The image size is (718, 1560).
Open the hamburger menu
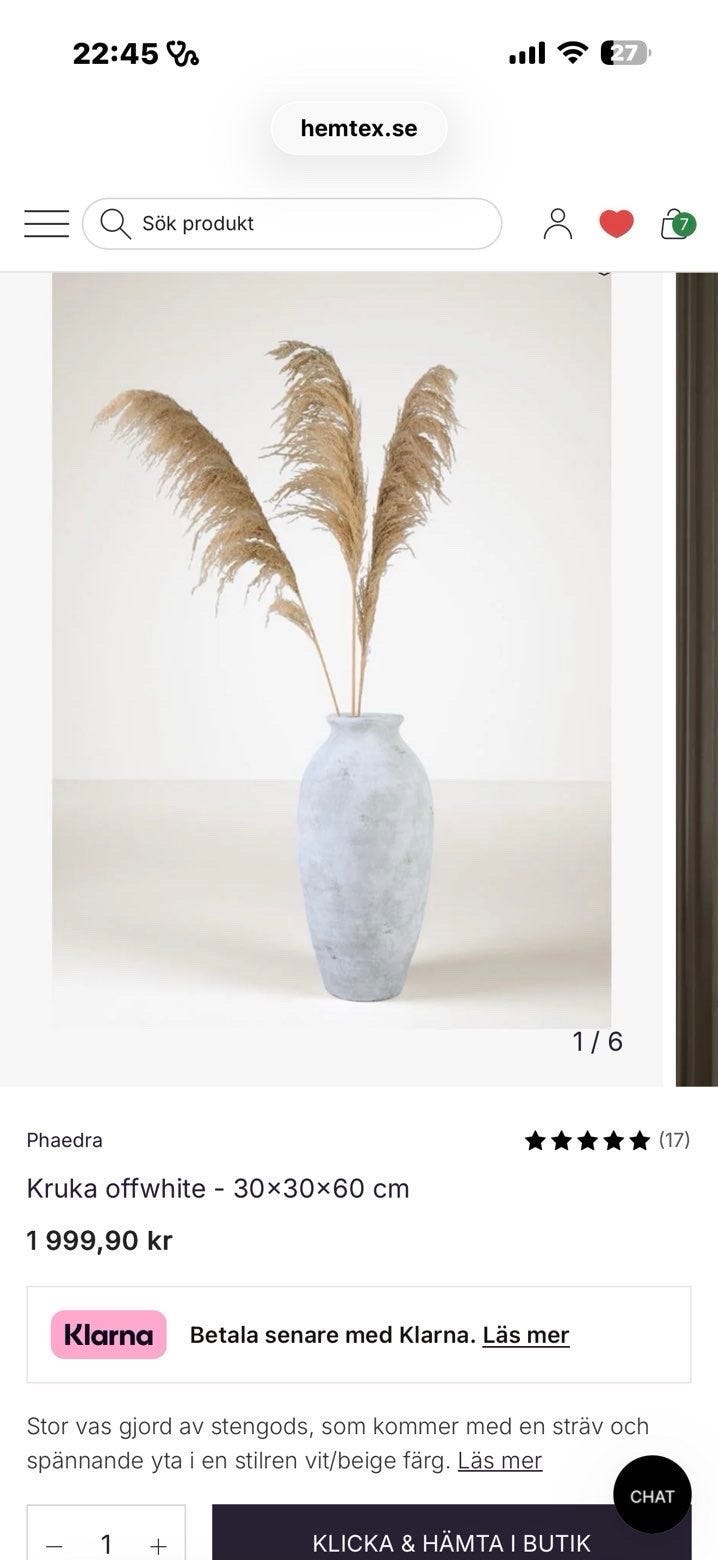coord(46,224)
